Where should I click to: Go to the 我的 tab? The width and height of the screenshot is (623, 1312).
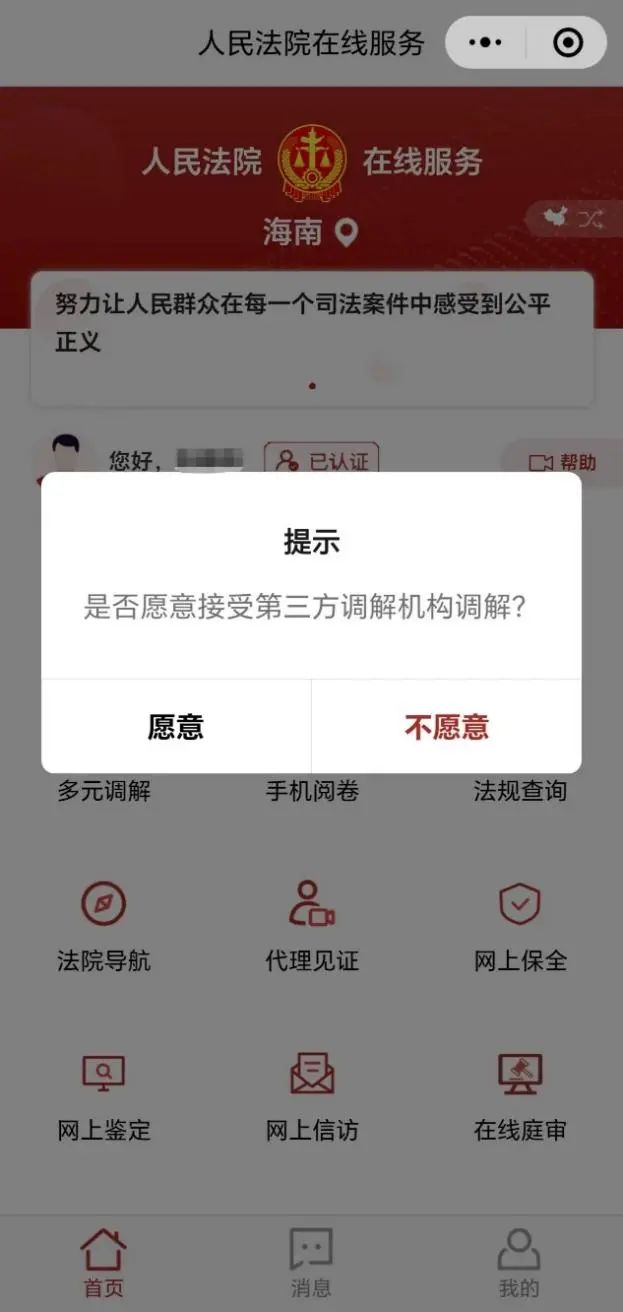(x=519, y=1263)
